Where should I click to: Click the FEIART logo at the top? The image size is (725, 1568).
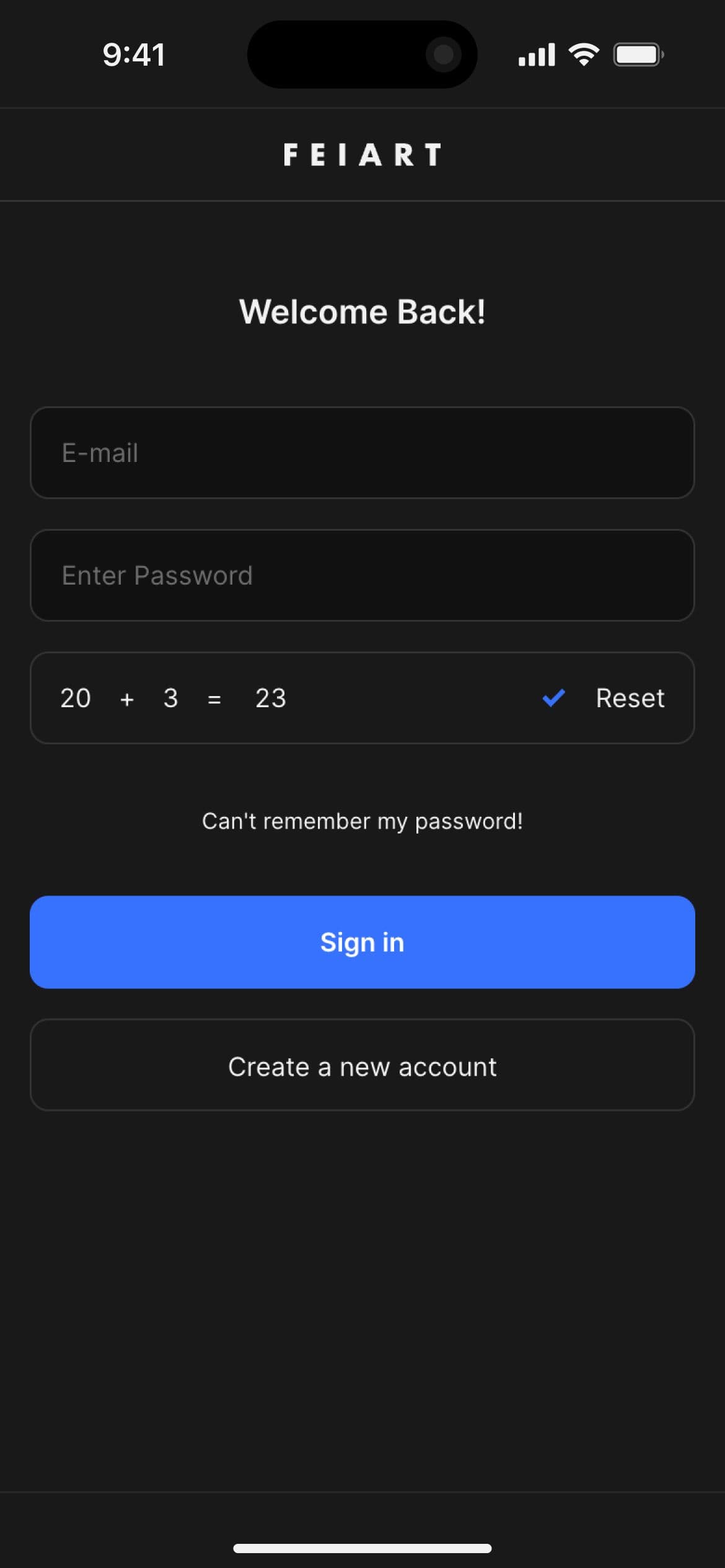(x=362, y=154)
